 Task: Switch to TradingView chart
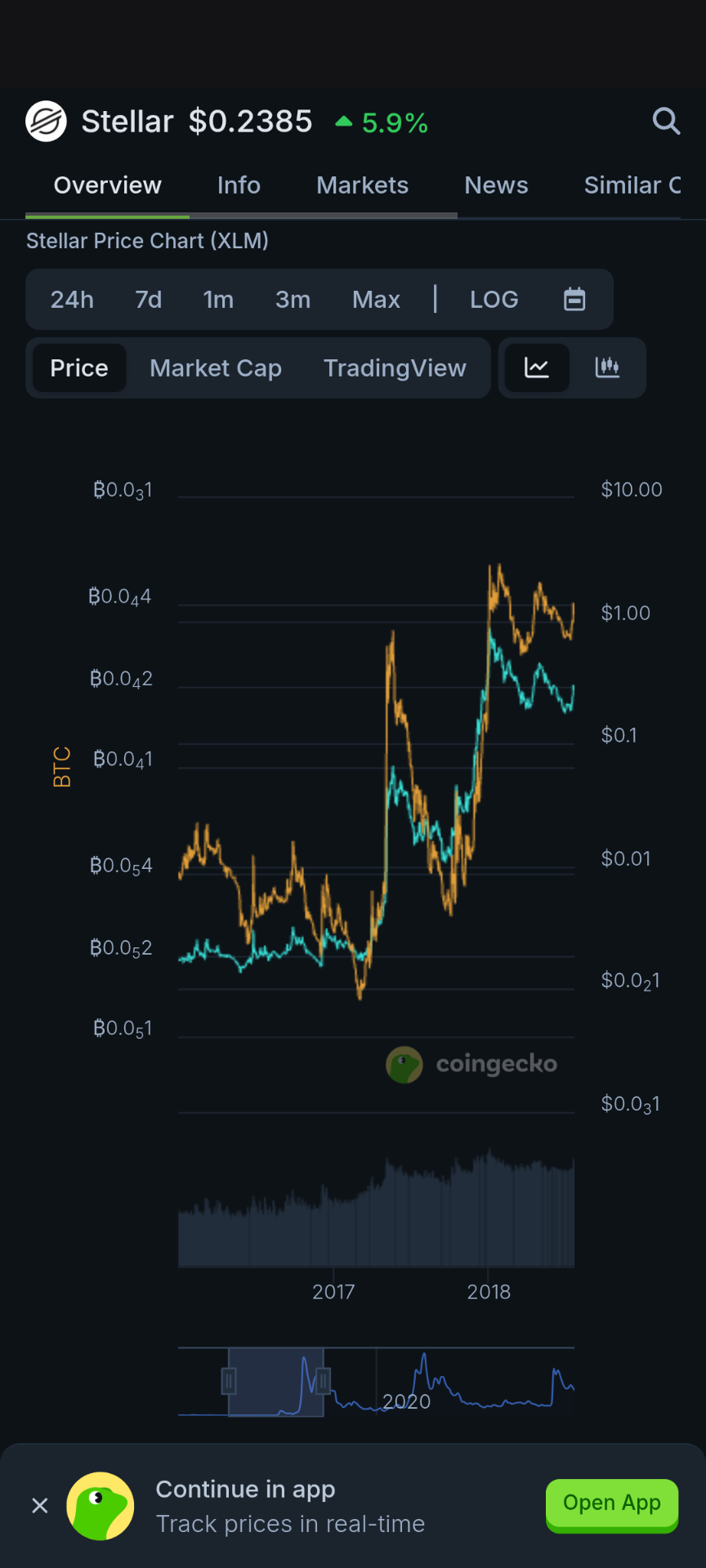click(x=395, y=368)
